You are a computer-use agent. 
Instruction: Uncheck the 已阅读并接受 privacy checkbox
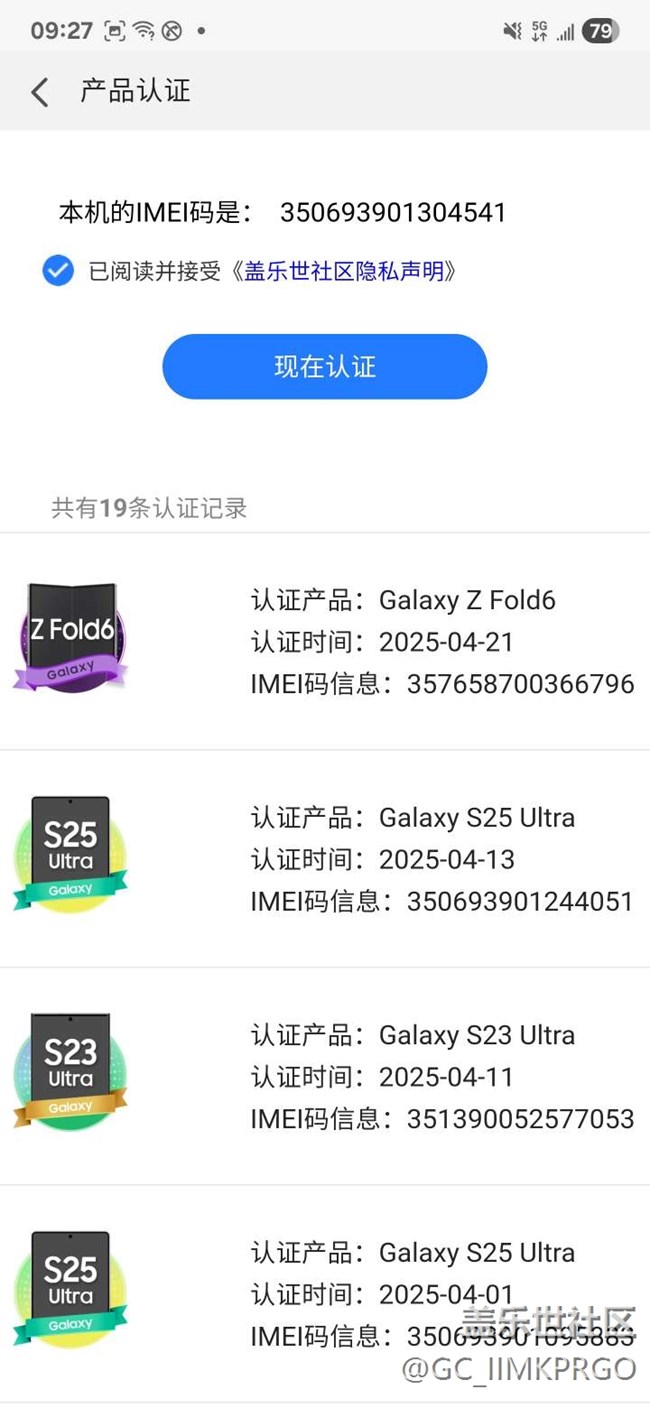pos(58,270)
